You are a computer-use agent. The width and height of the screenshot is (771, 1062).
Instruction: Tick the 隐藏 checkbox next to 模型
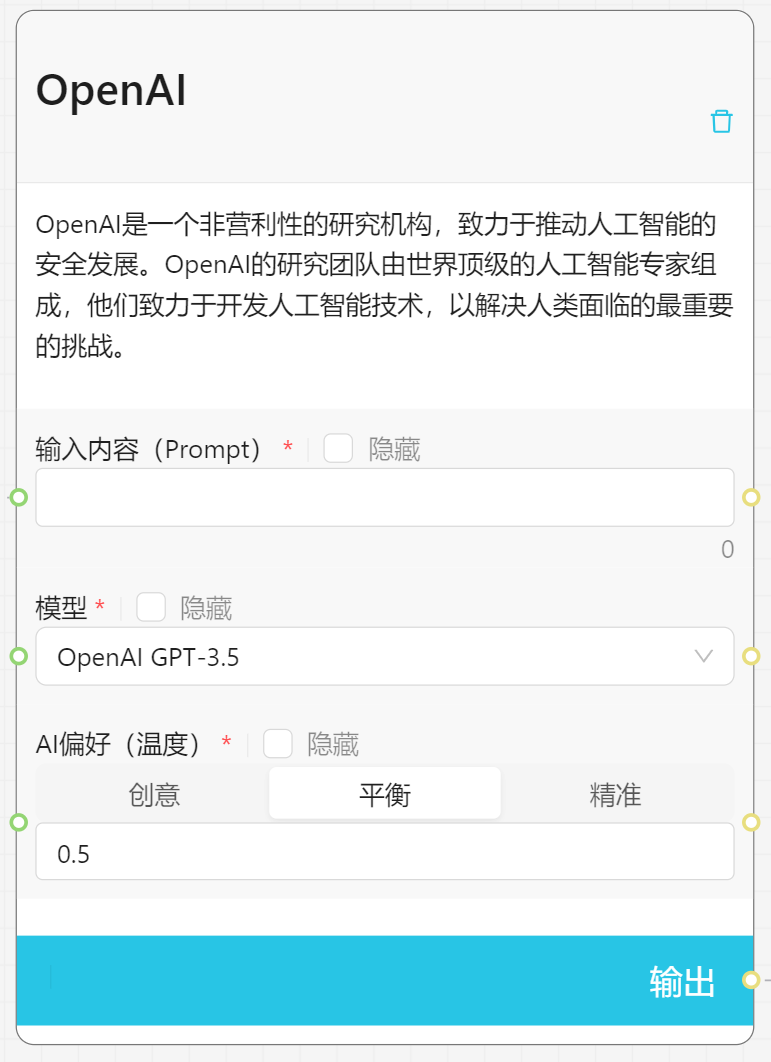[151, 607]
